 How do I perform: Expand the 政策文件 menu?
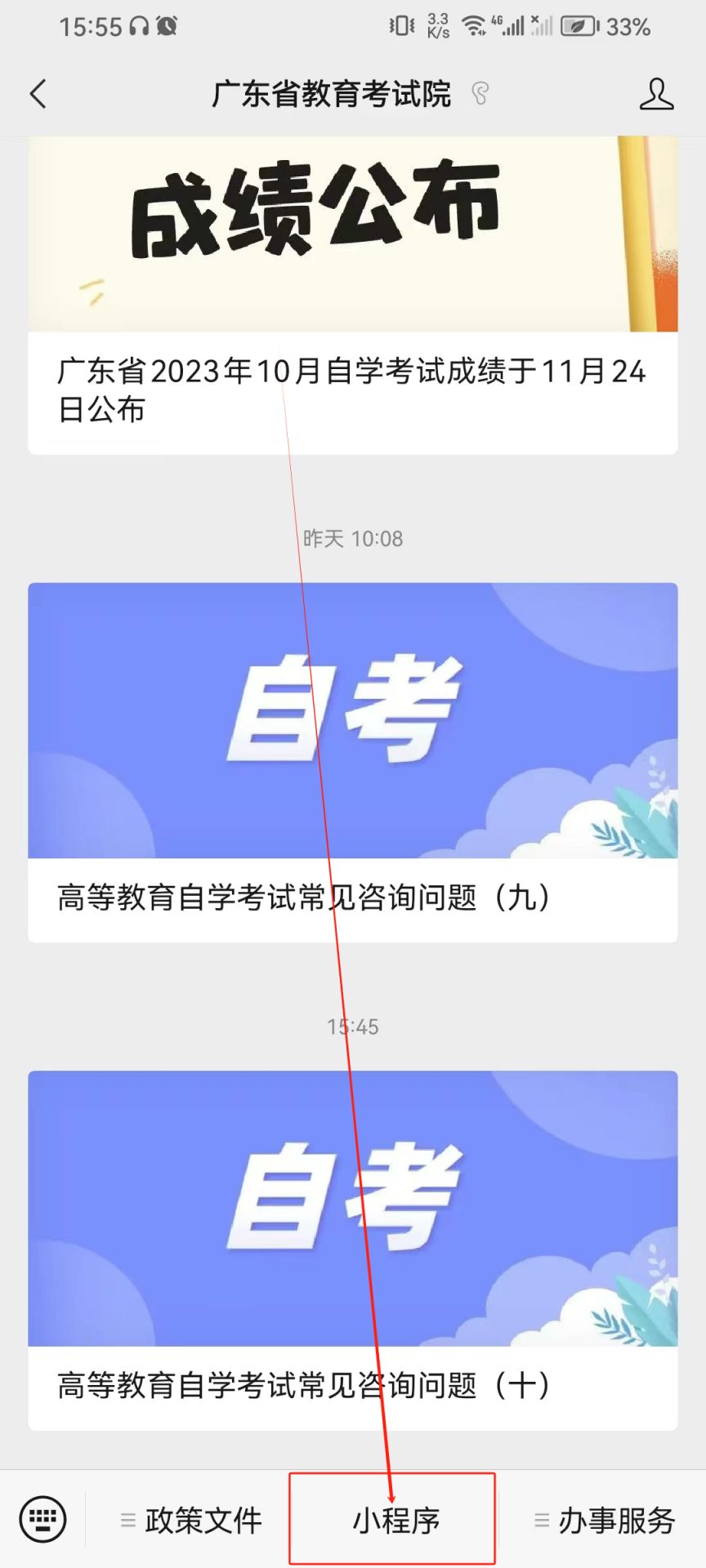(192, 1520)
